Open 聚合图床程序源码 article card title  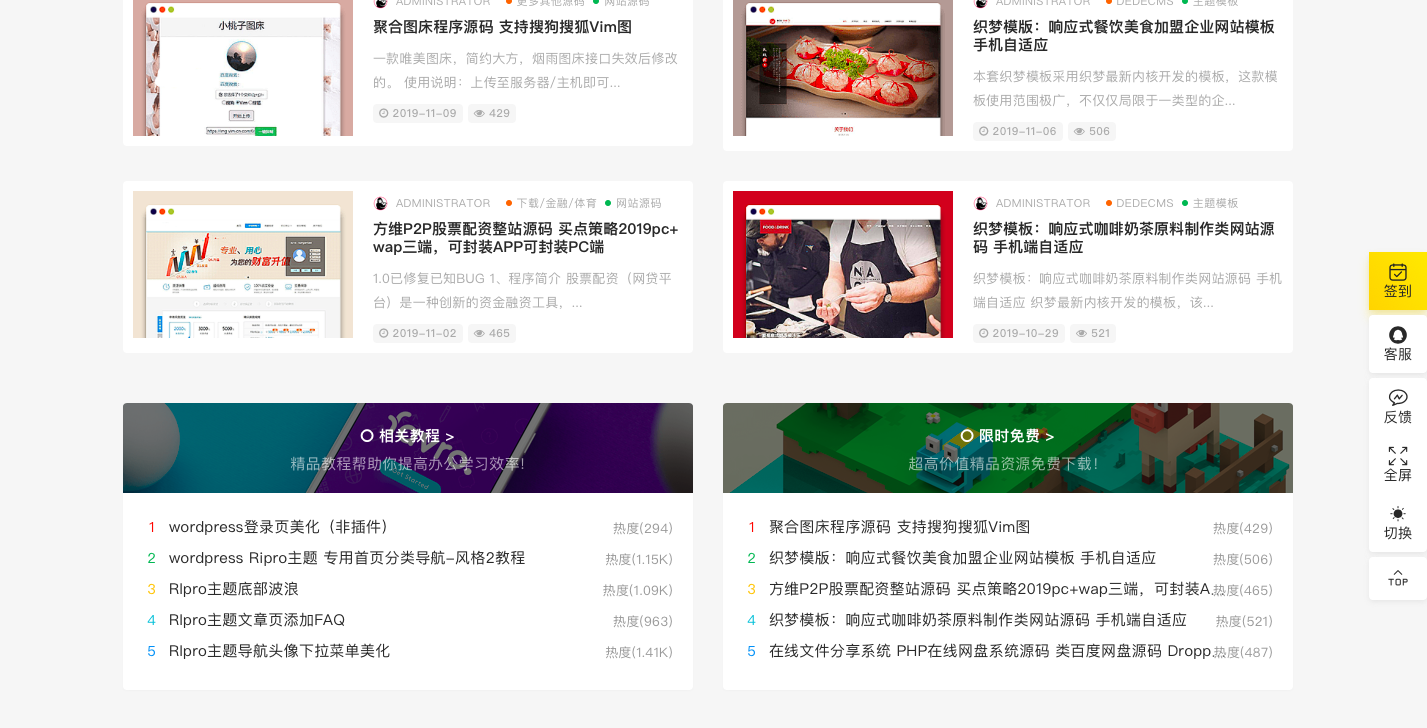tap(502, 27)
